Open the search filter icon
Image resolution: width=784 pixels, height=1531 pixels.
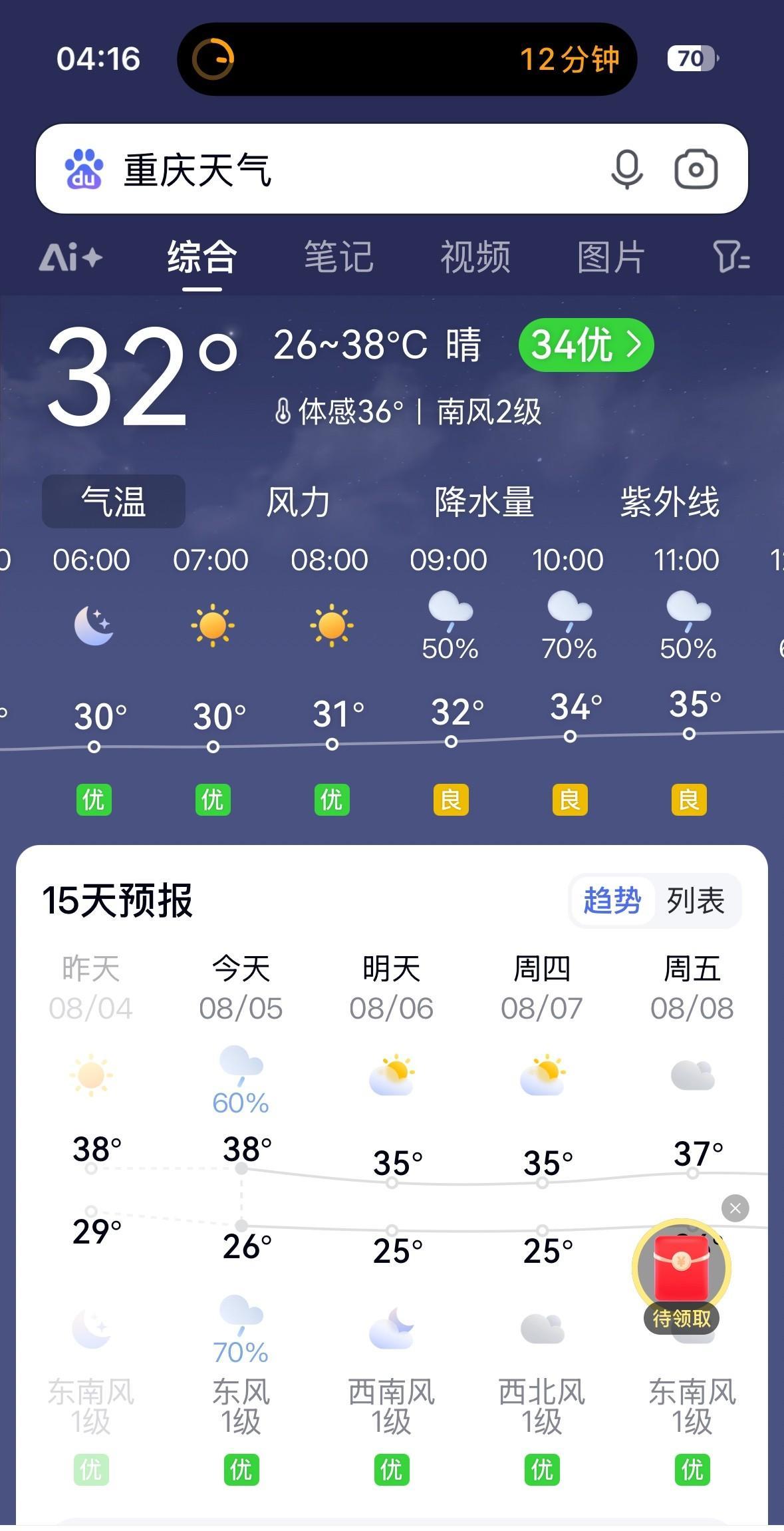(731, 257)
